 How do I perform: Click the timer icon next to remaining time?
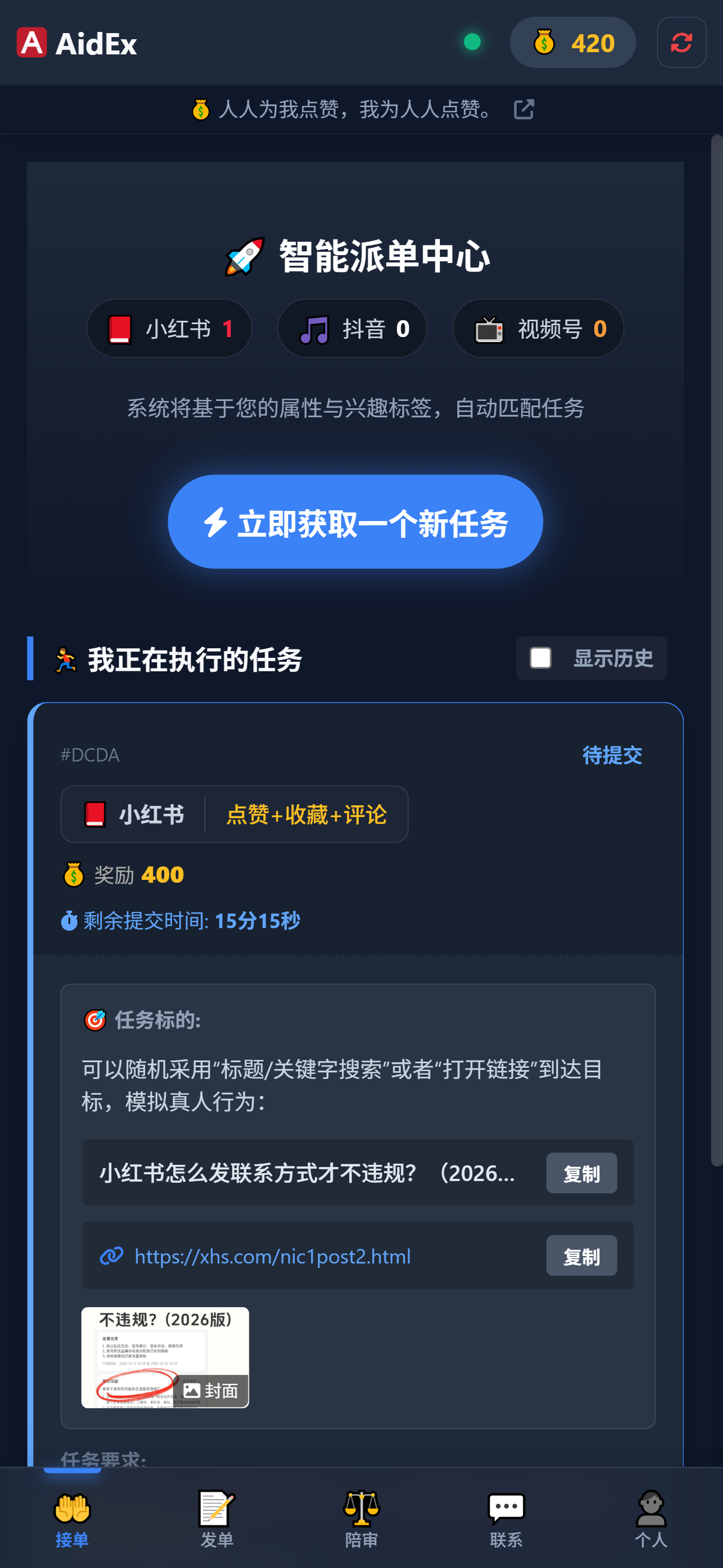coord(71,921)
